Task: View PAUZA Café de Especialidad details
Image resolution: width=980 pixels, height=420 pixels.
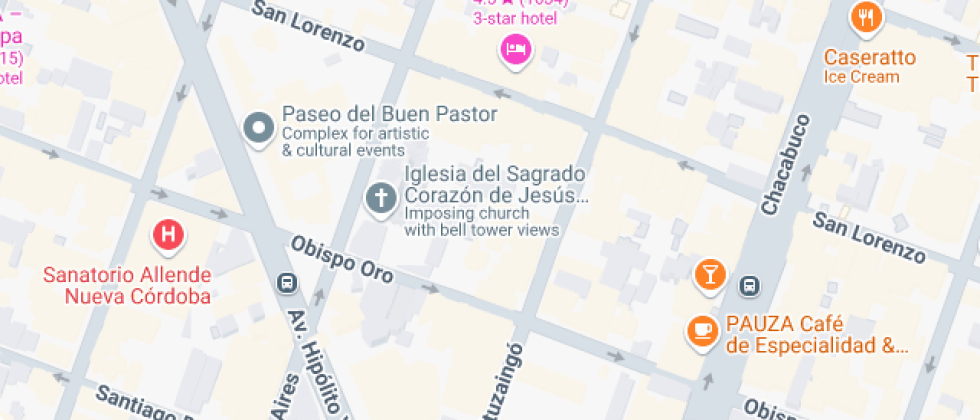Action: coord(703,330)
